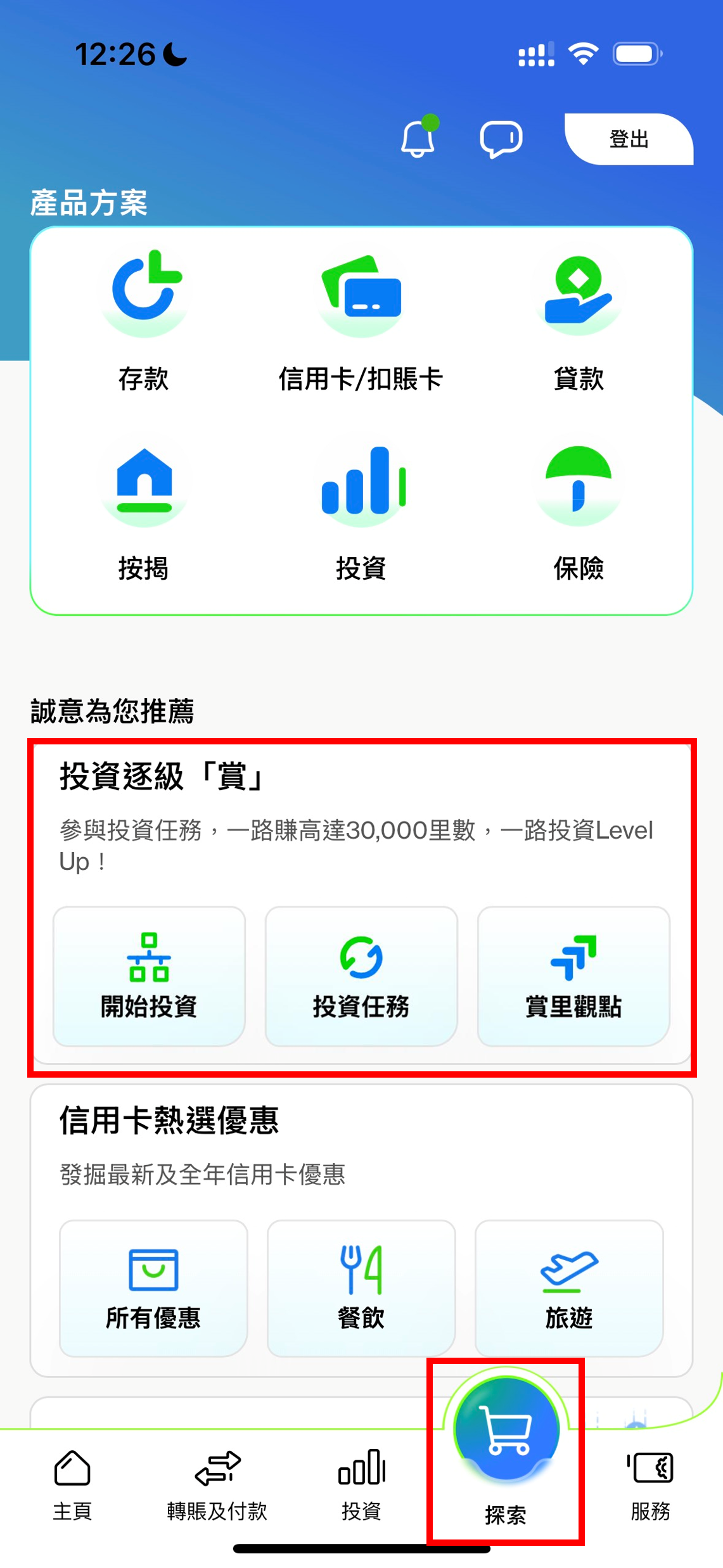Tap the 登出 logout button
The image size is (723, 1568).
tap(629, 140)
